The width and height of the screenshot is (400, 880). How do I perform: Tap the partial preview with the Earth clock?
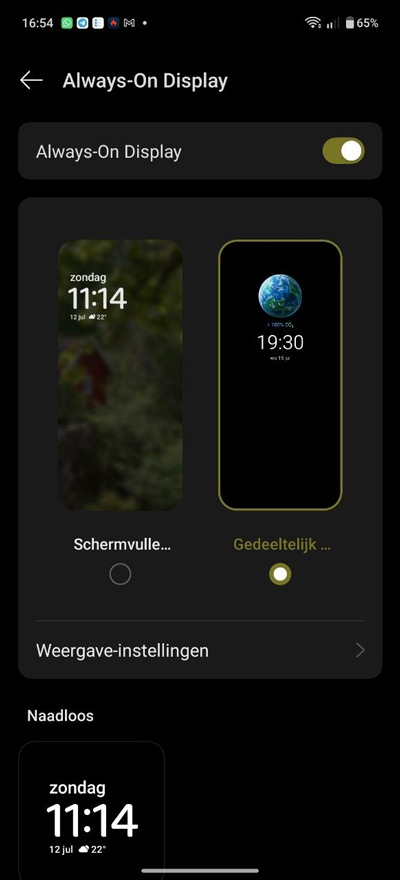(x=280, y=375)
